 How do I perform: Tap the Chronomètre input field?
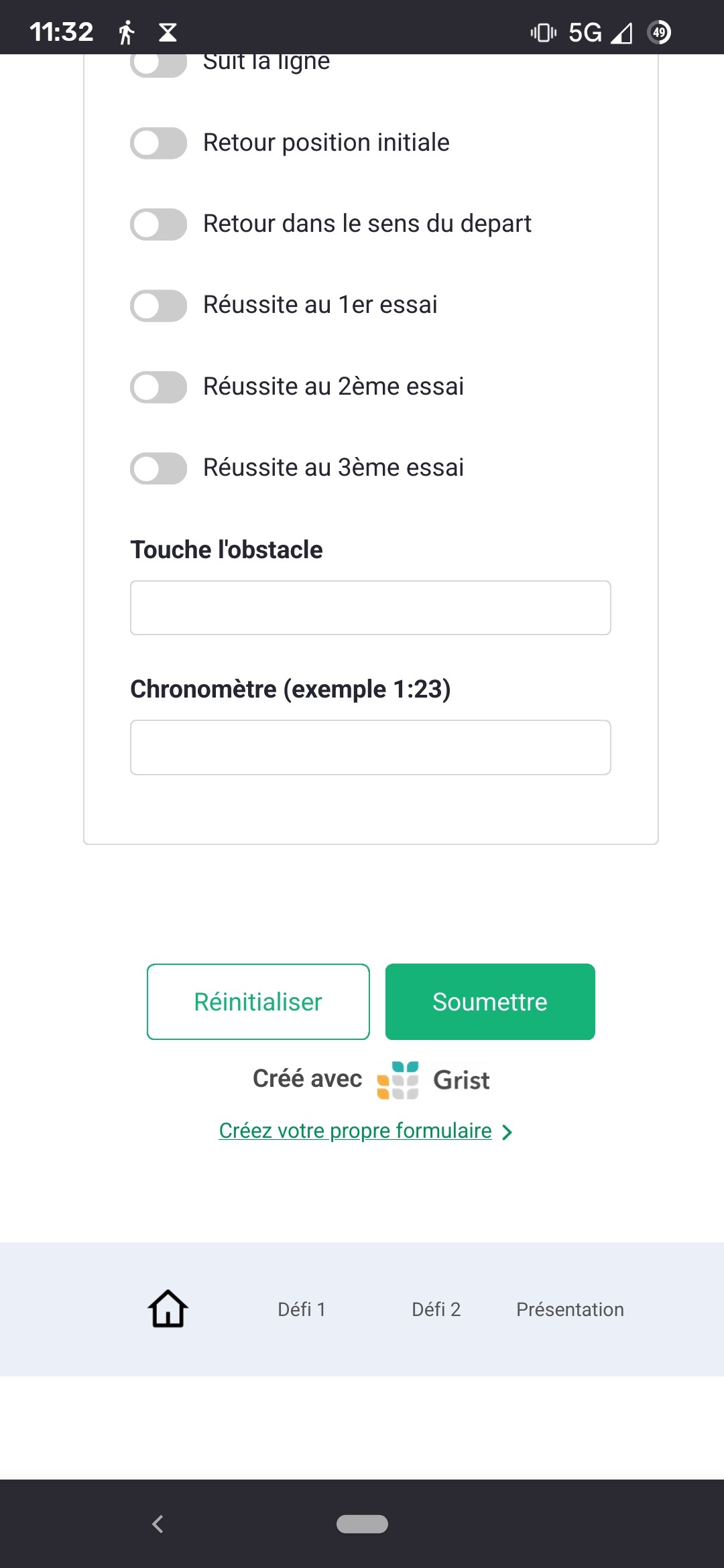coord(371,747)
